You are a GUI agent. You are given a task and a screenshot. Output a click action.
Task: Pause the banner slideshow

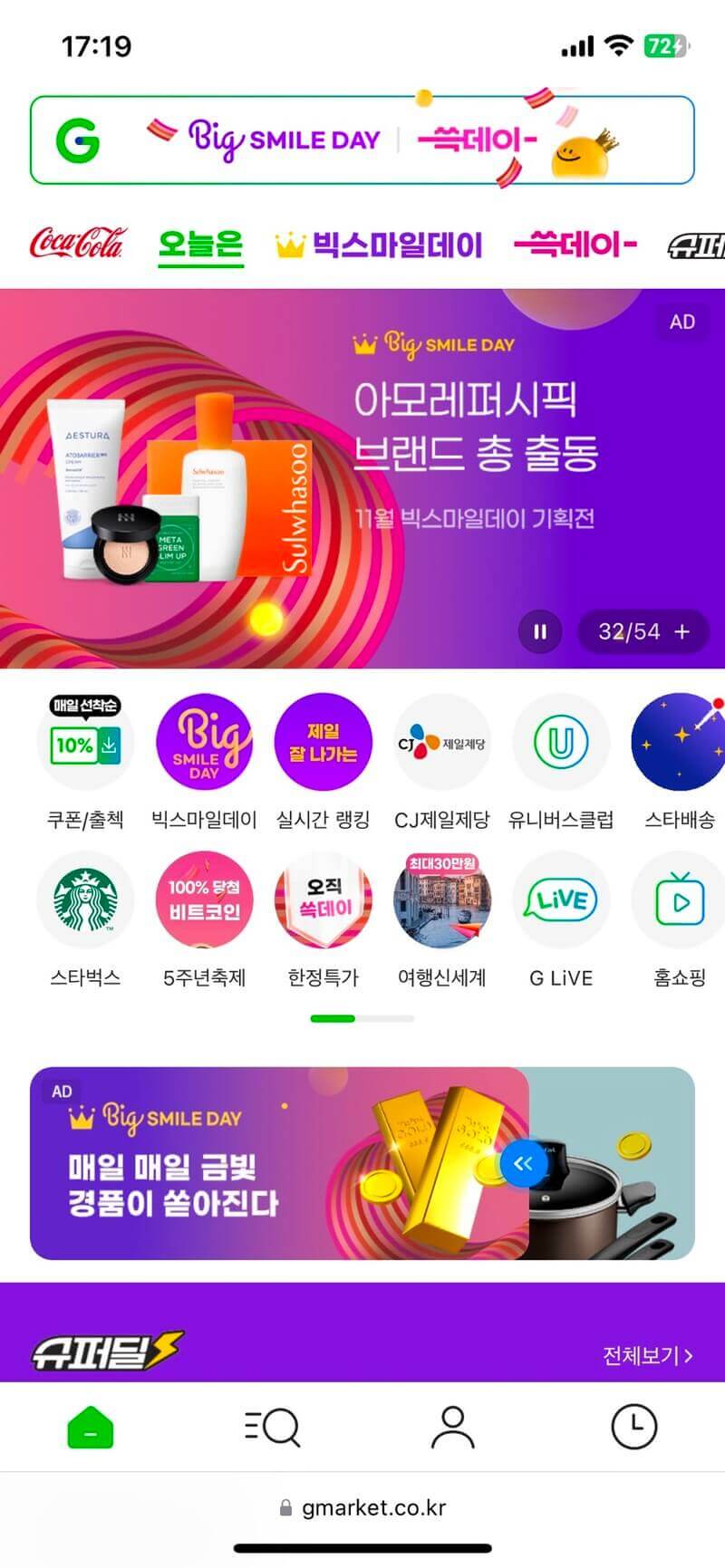tap(540, 631)
